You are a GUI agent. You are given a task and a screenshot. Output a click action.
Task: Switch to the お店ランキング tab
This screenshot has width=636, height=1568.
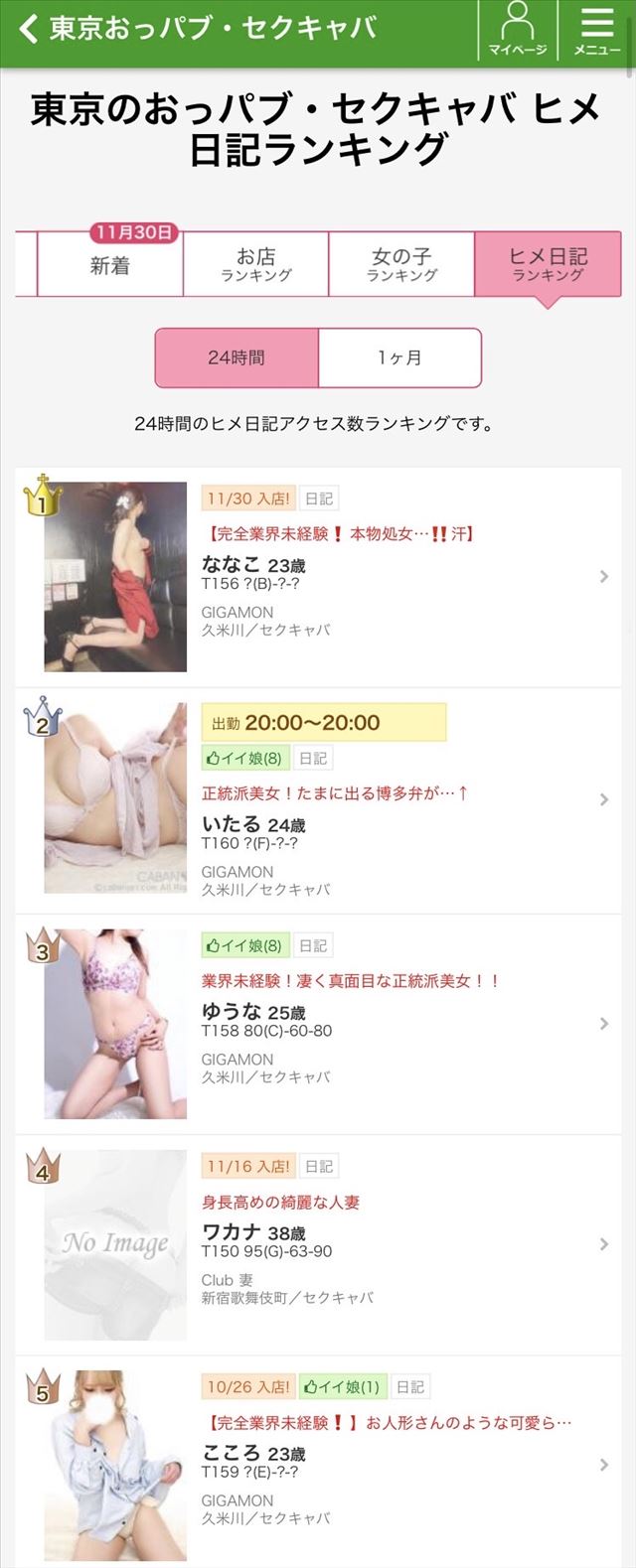coord(255,265)
